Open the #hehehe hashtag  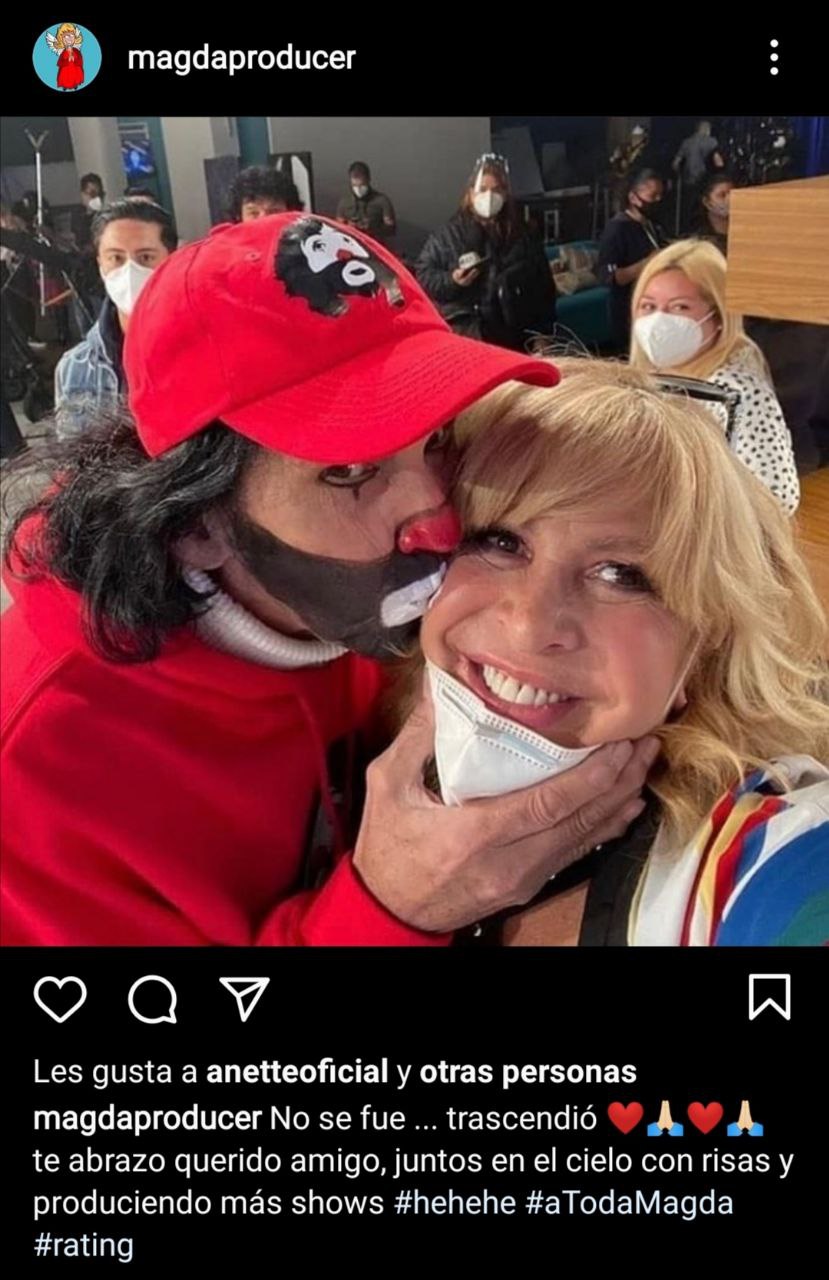point(454,1203)
